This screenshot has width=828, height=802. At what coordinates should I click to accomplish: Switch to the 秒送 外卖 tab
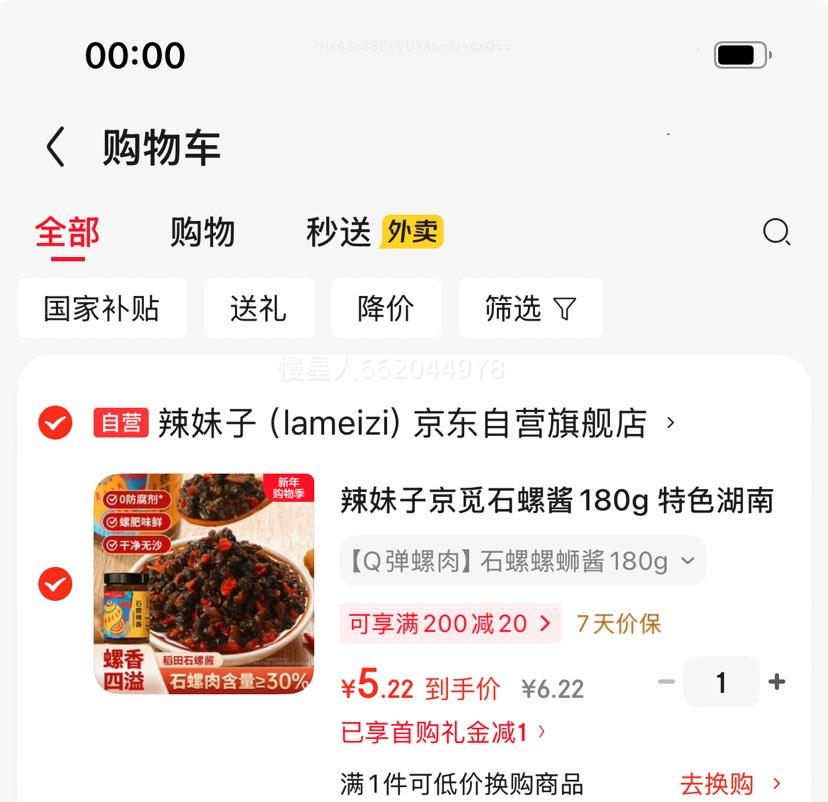374,232
